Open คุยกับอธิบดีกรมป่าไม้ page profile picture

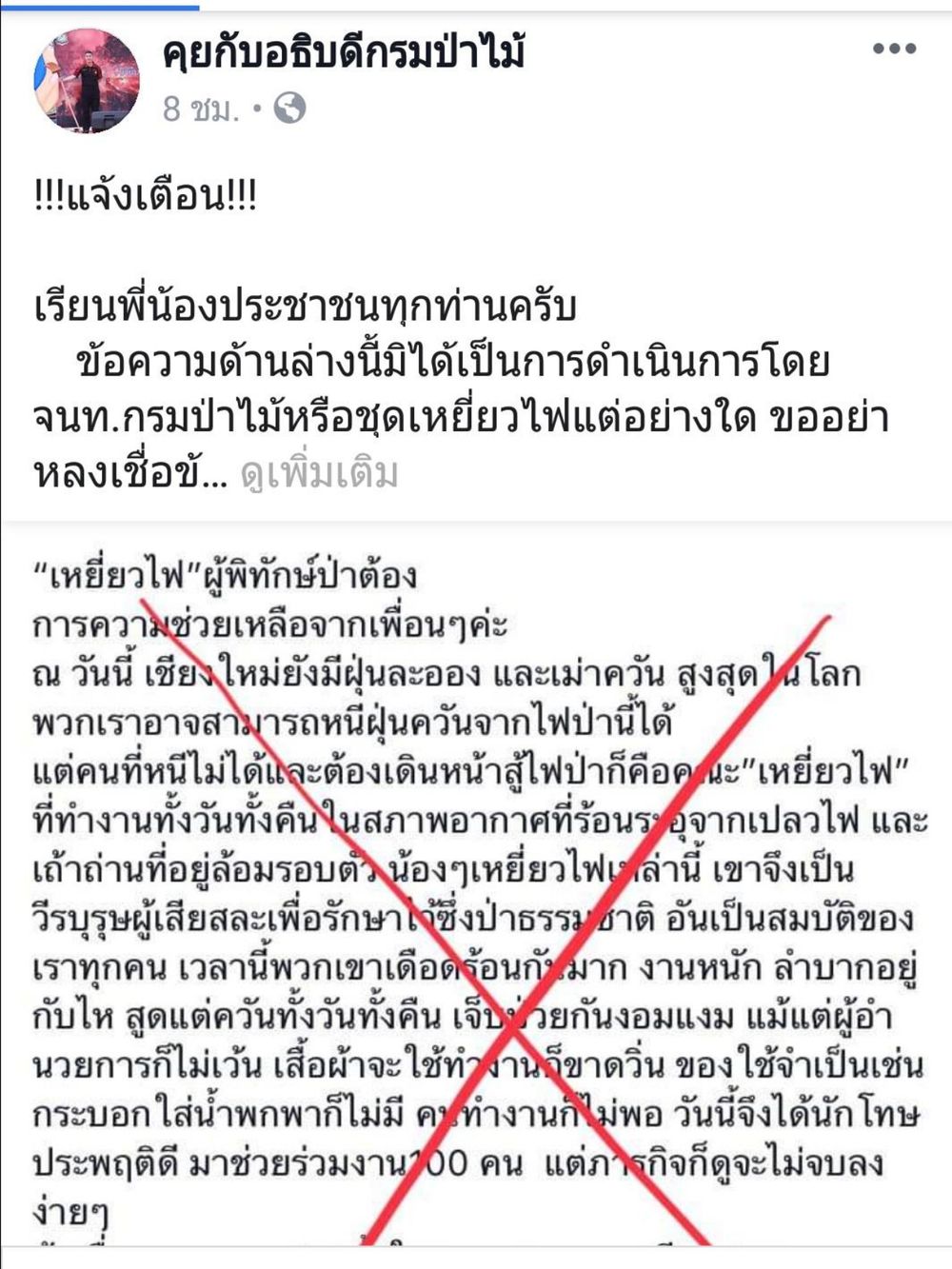tap(87, 80)
